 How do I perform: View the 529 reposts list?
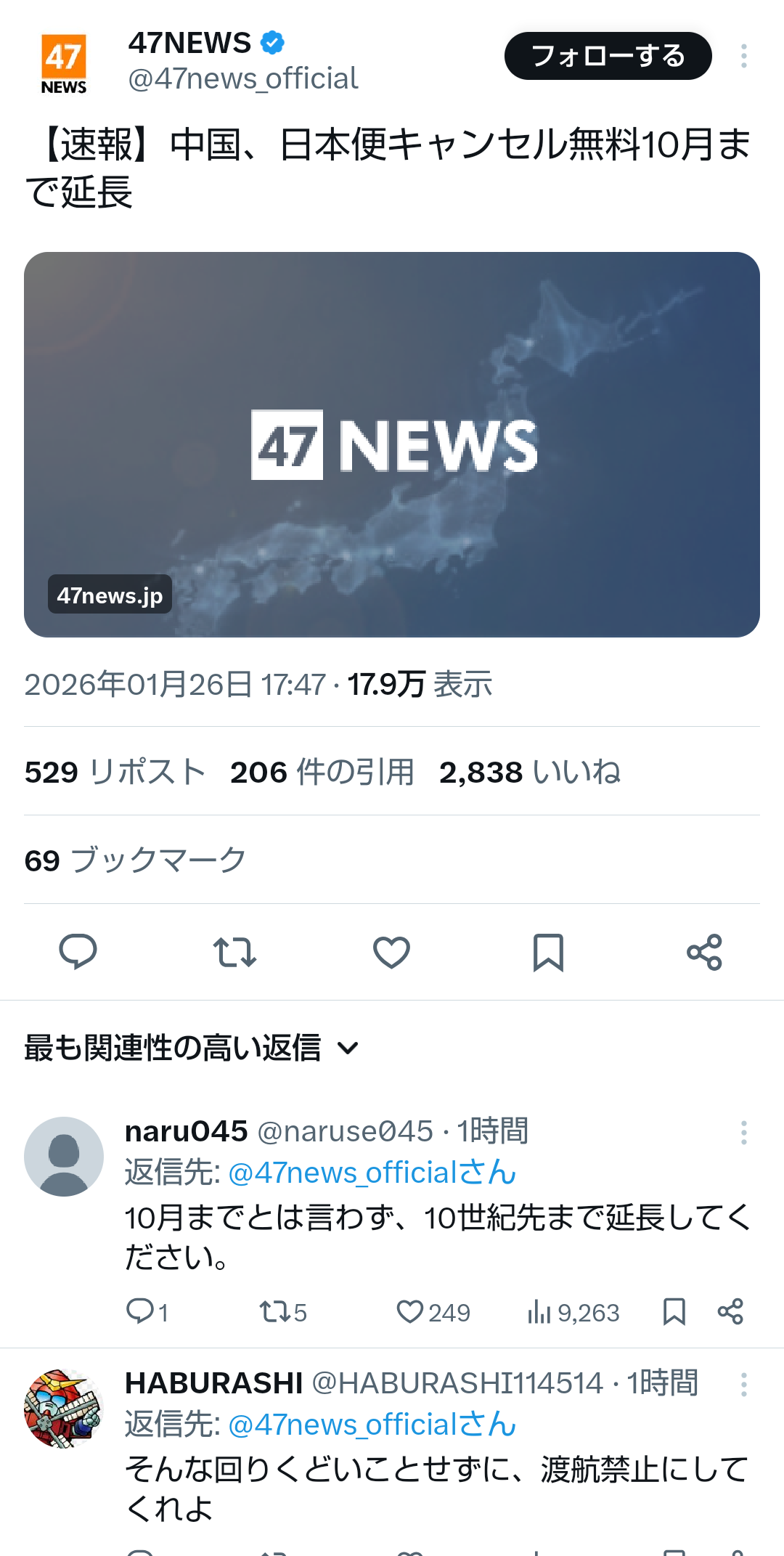115,772
